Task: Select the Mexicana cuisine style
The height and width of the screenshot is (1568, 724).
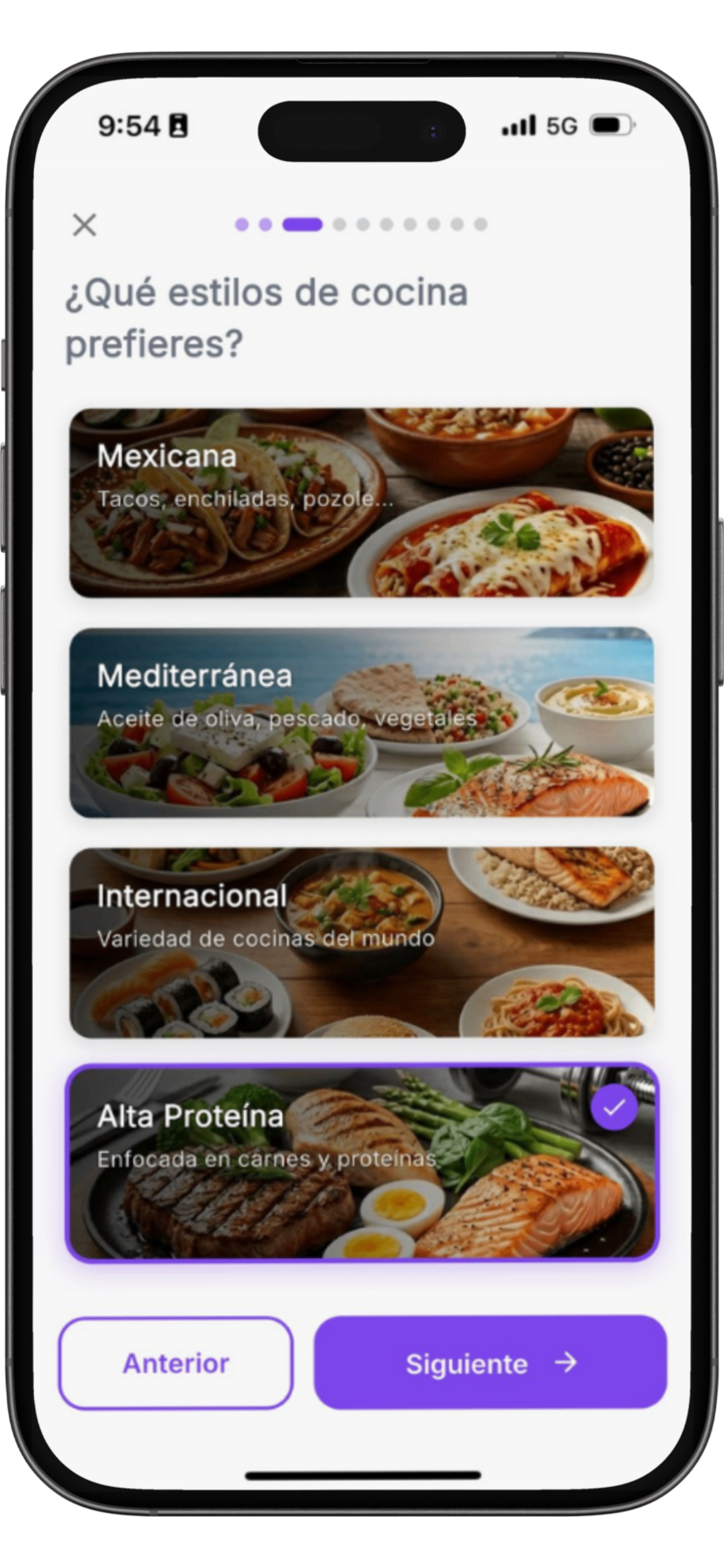Action: (362, 502)
